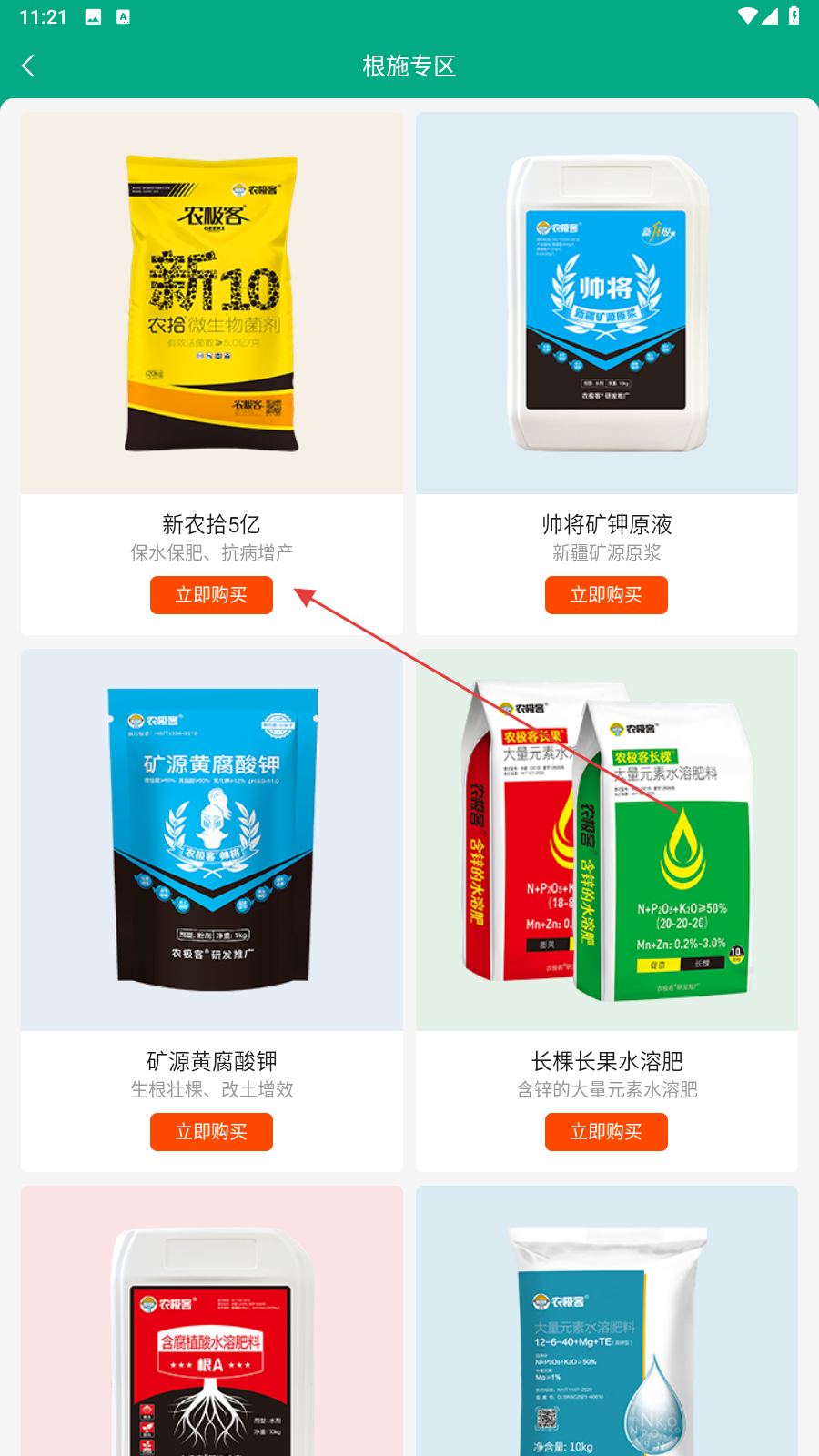Screen dimensions: 819x1456
Task: Go back from 根施专区 page
Action: 28,66
